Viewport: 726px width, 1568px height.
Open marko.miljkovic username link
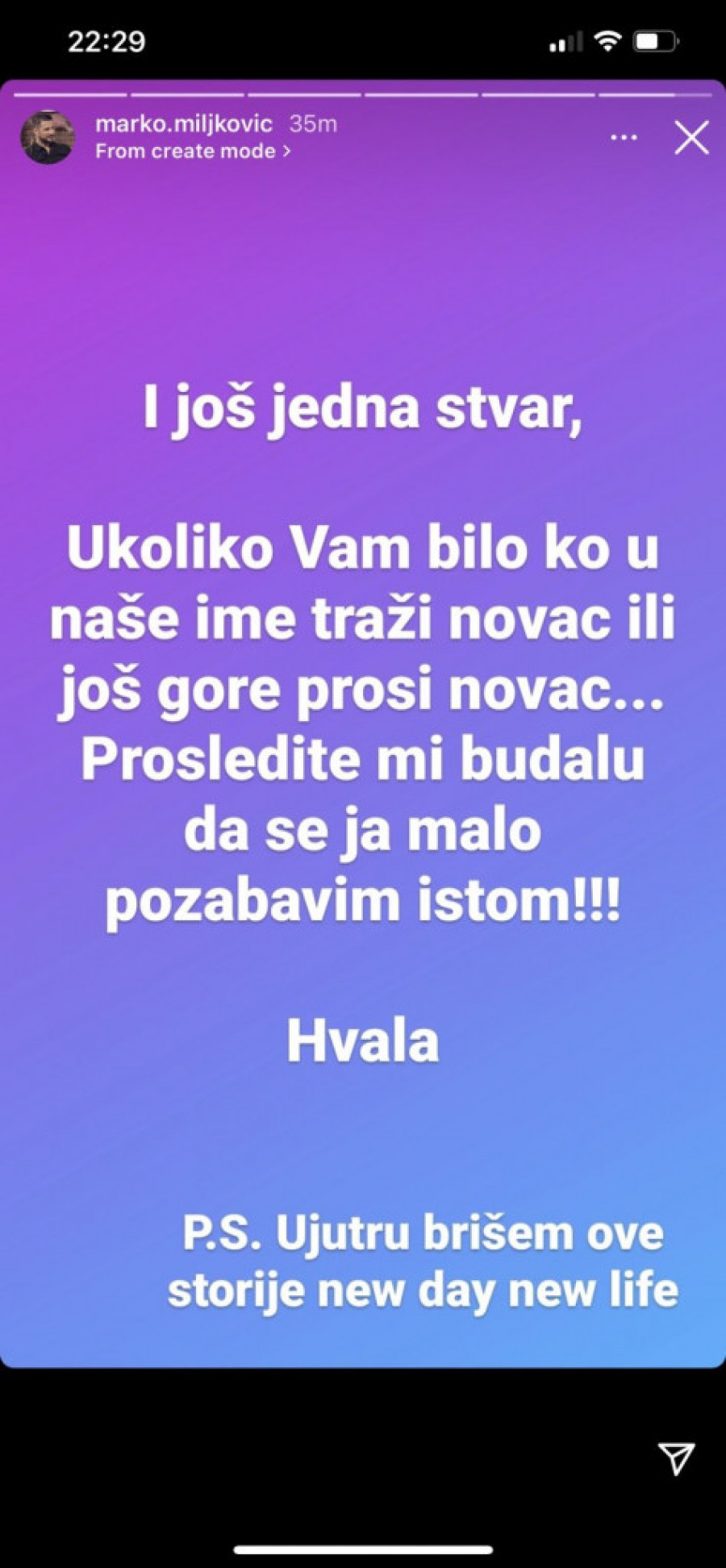(184, 124)
